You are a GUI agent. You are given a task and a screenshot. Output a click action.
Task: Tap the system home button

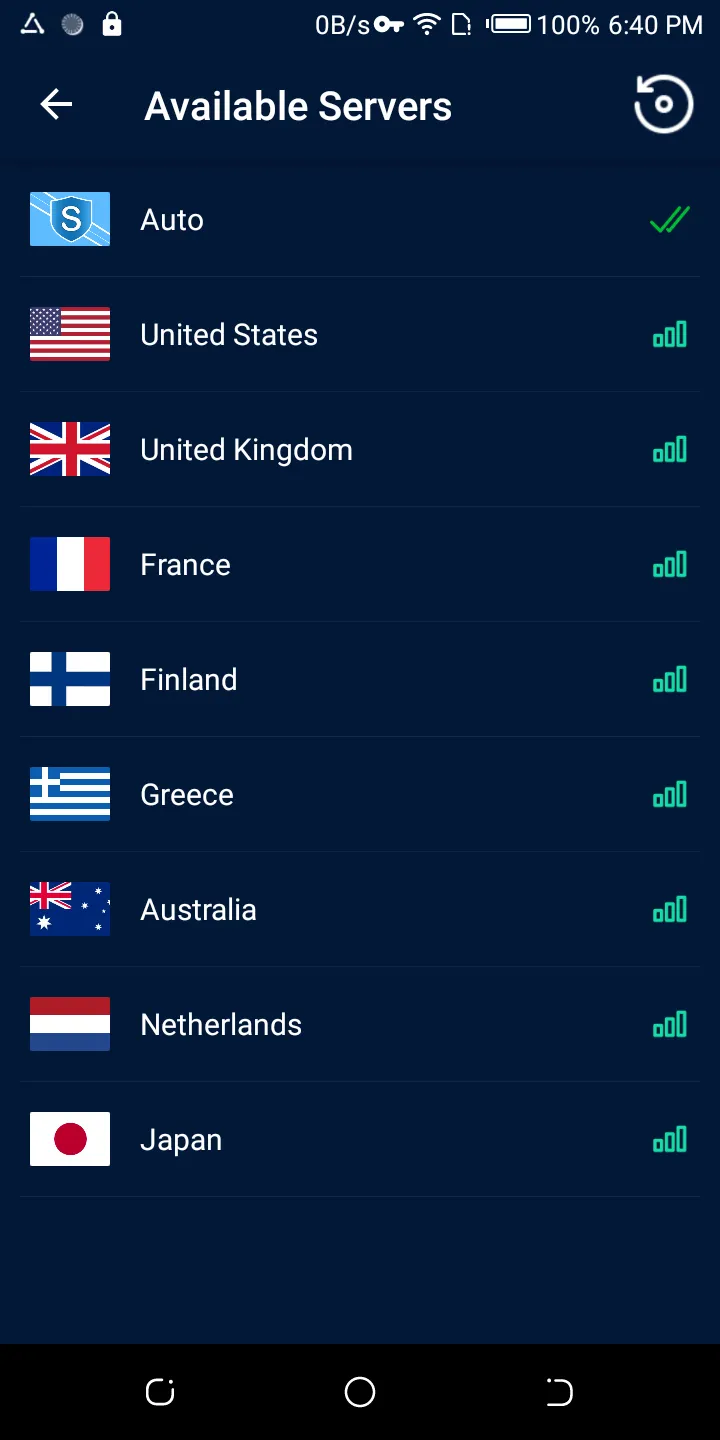[x=360, y=1392]
